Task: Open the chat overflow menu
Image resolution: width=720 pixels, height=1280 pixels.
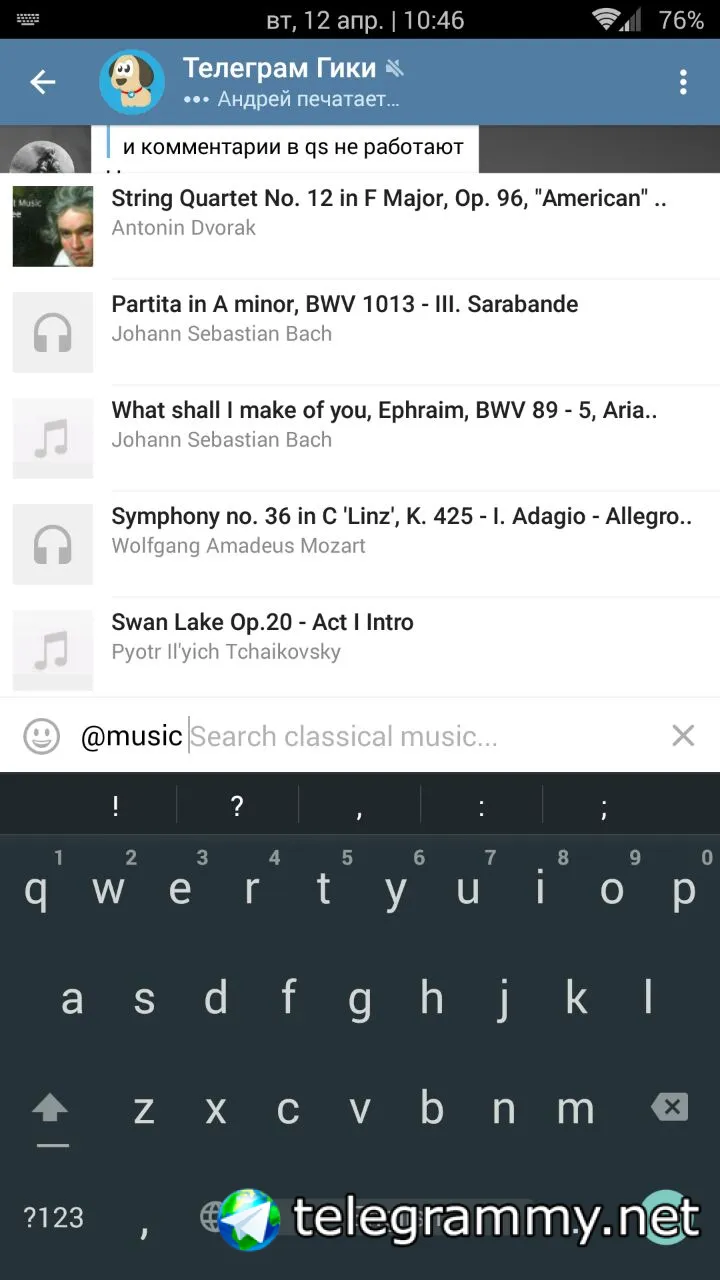Action: pyautogui.click(x=683, y=82)
